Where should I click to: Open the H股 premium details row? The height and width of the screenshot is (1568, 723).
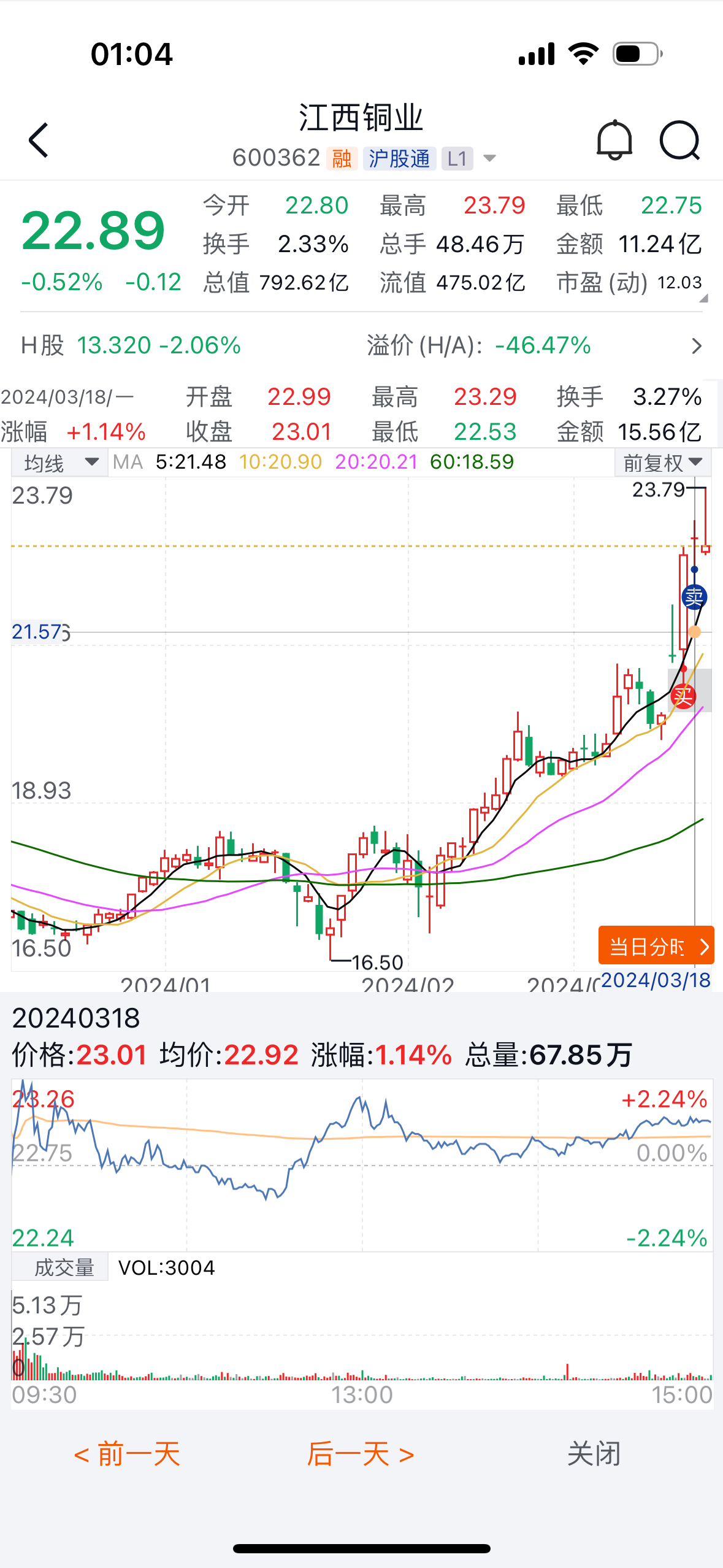click(x=695, y=346)
